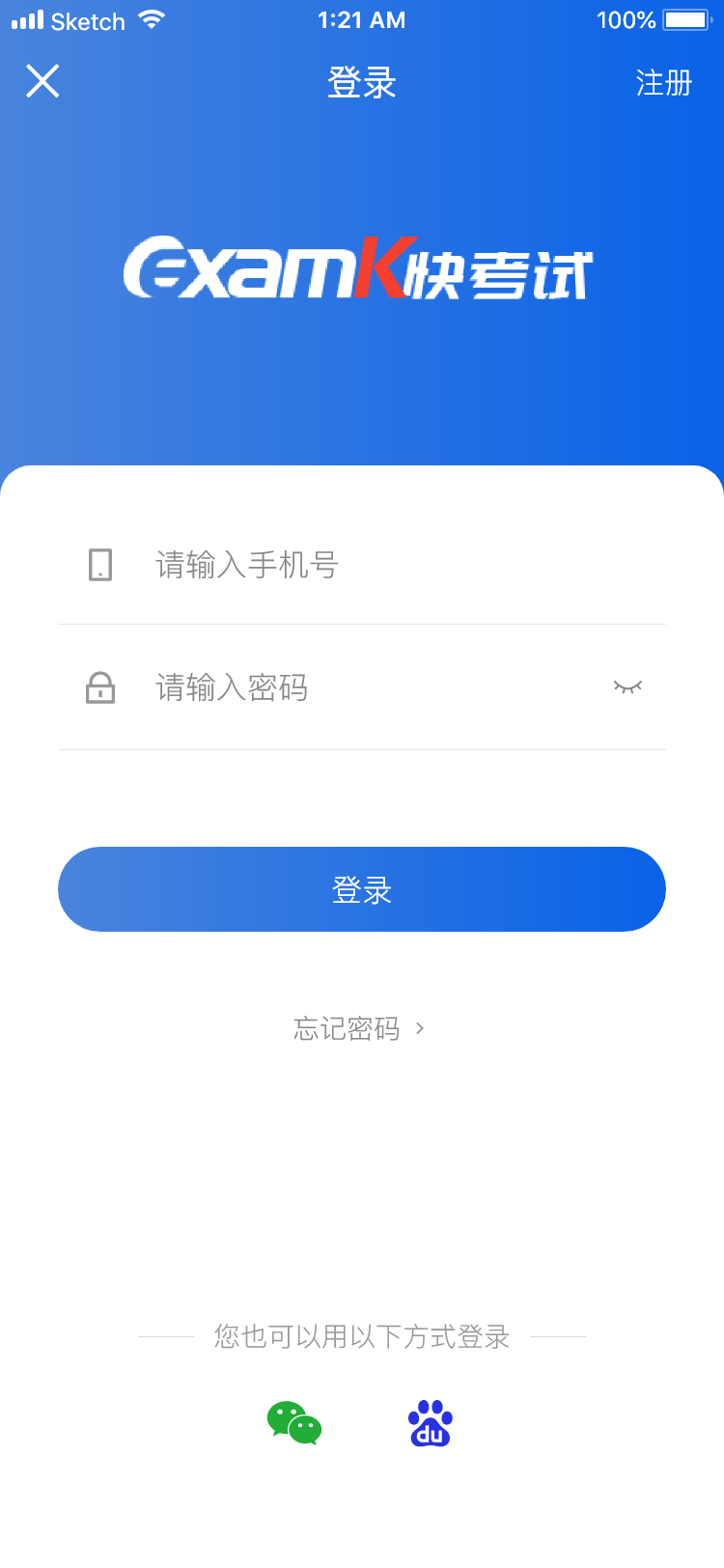Screen dimensions: 724x1568
Task: Close the login screen
Action: click(42, 82)
